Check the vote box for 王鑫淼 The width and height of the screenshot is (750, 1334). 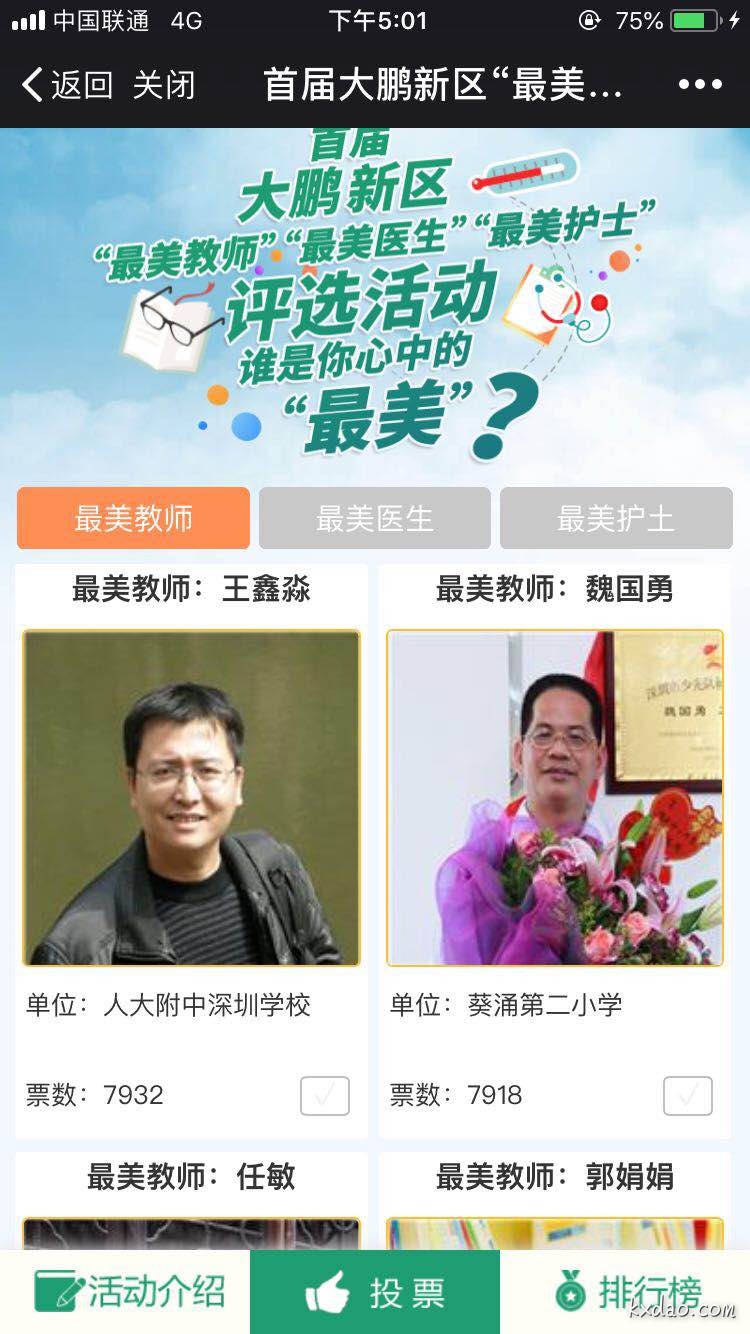(325, 1096)
